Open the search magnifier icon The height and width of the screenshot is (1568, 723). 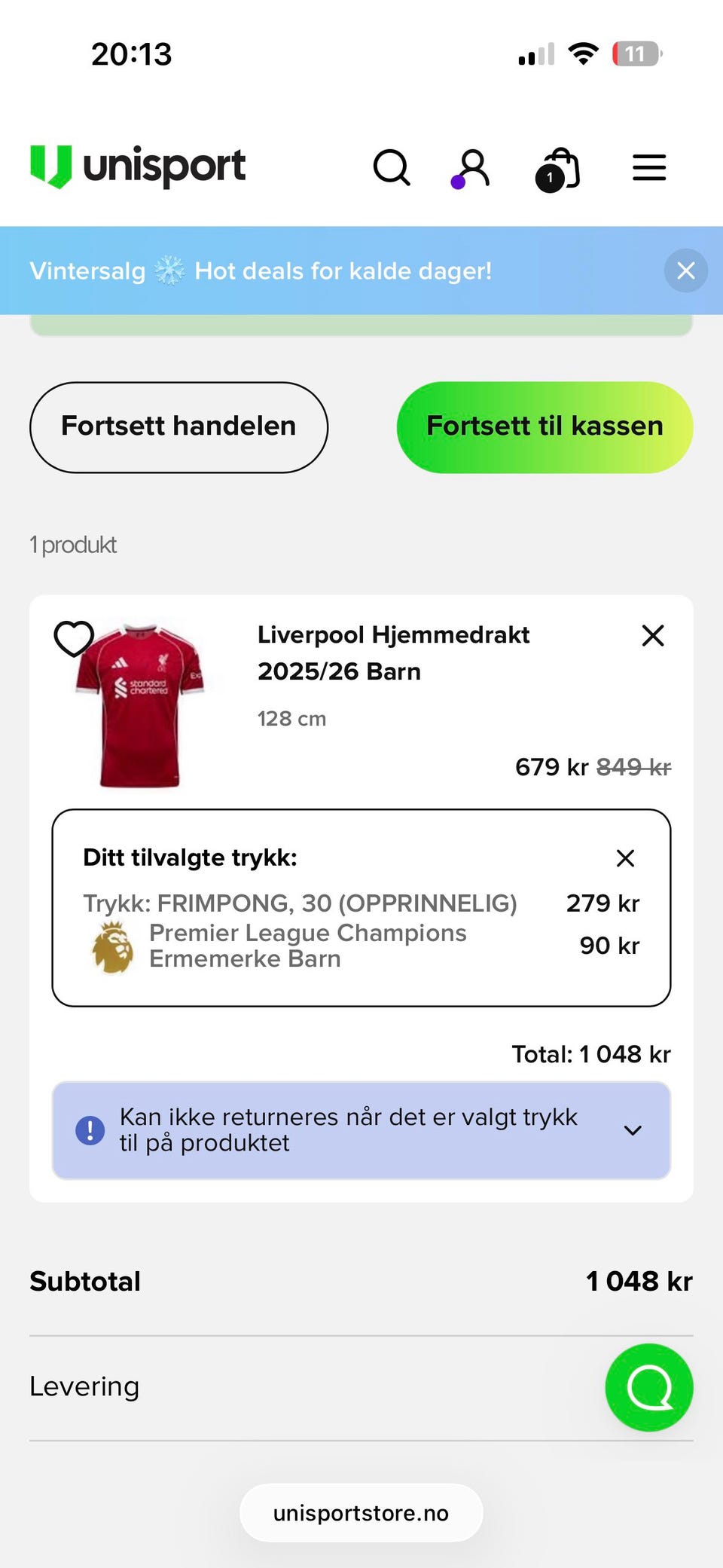pyautogui.click(x=392, y=167)
